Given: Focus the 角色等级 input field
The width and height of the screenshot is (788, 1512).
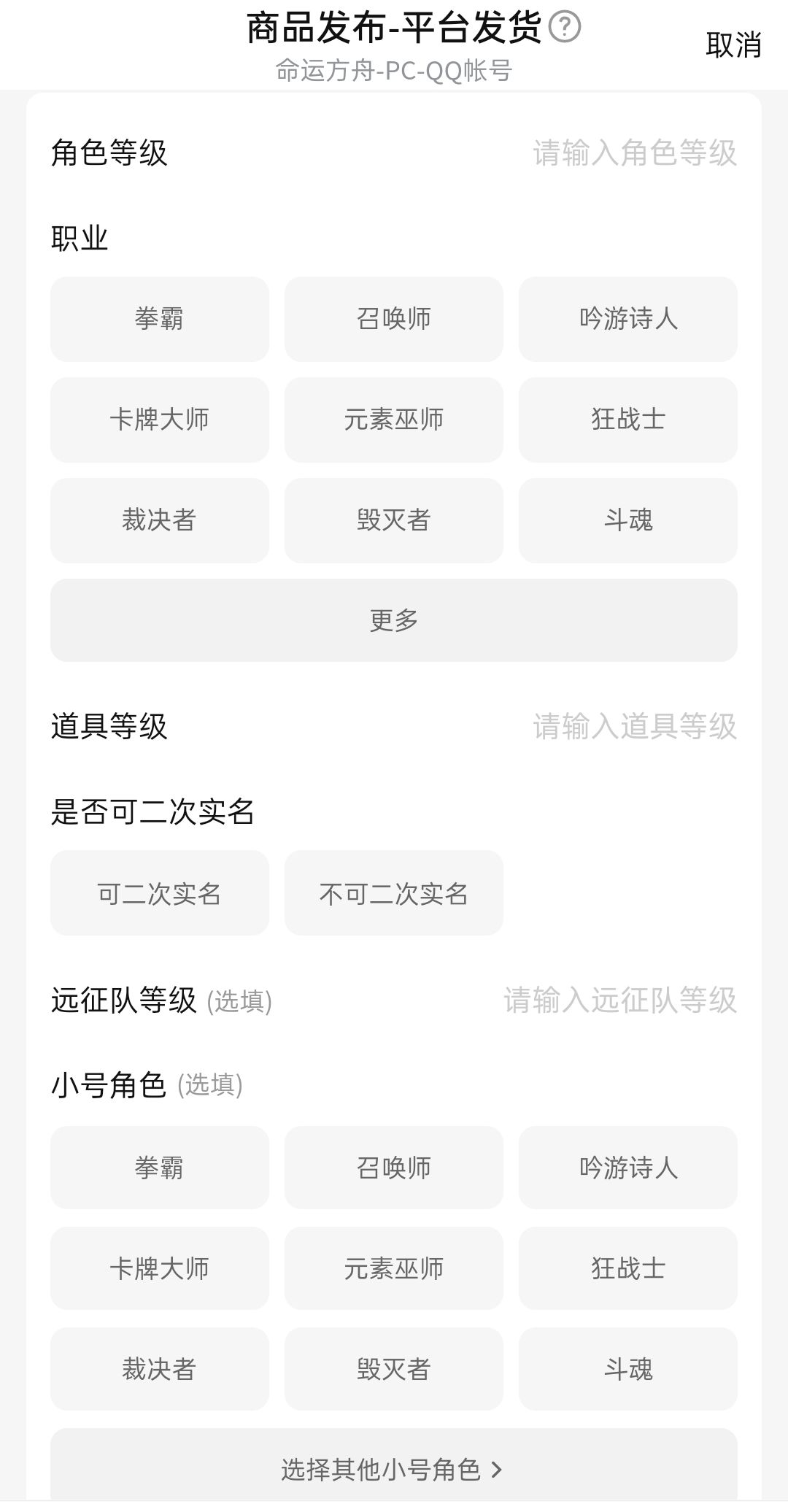Looking at the screenshot, I should pyautogui.click(x=633, y=153).
